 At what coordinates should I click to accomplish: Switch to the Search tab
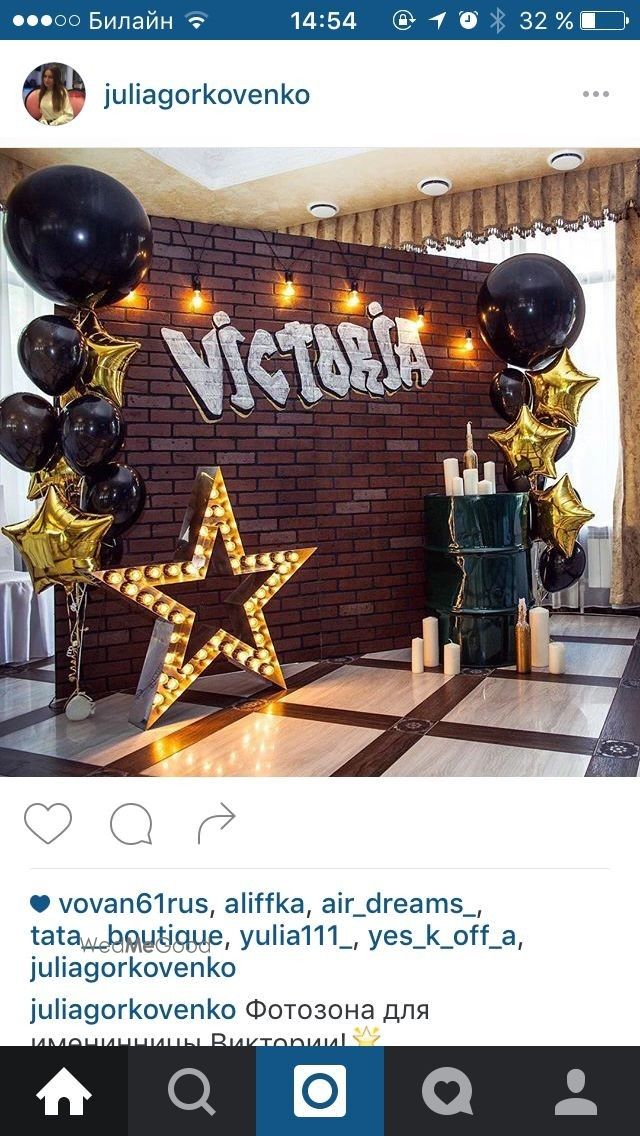pos(192,1092)
